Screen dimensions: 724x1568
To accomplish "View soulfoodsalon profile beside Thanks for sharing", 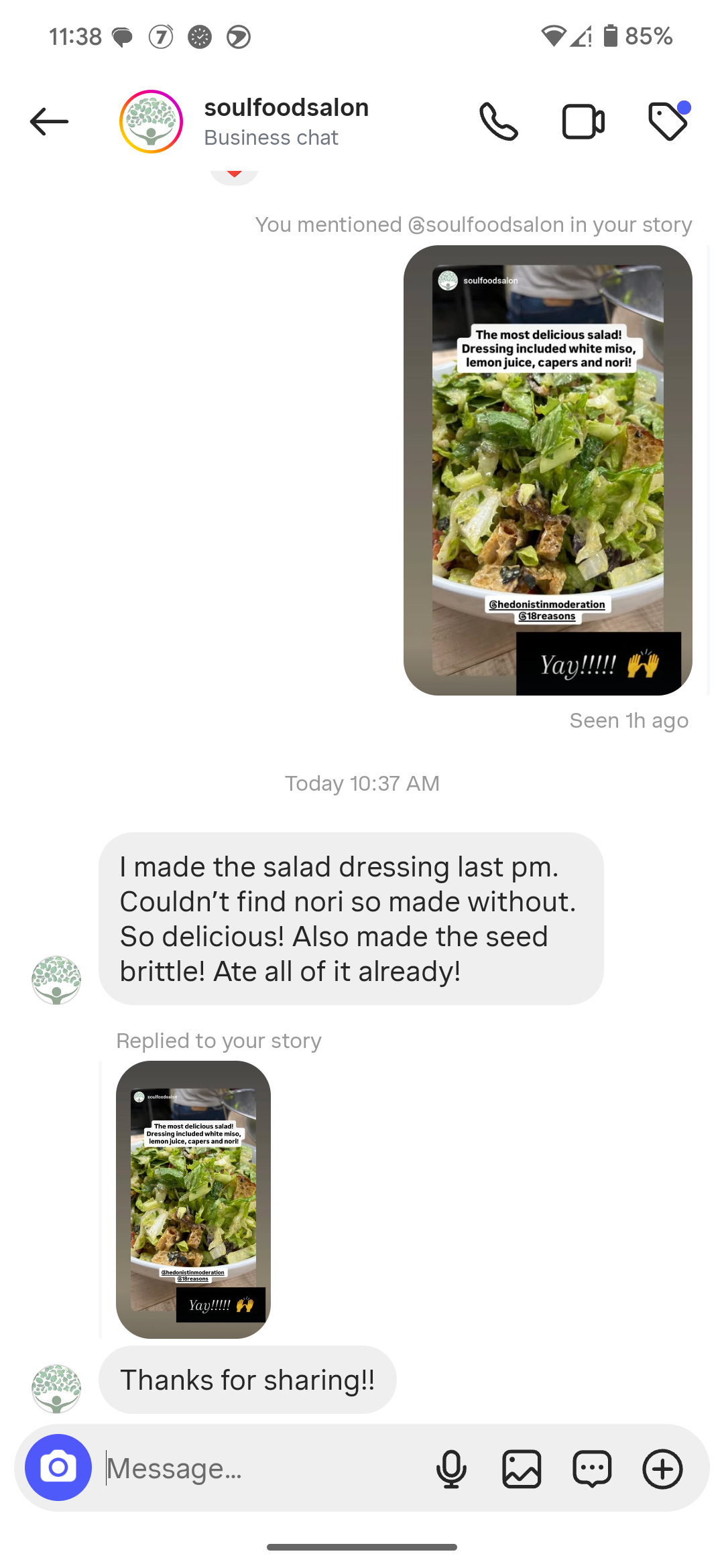I will tap(56, 1388).
